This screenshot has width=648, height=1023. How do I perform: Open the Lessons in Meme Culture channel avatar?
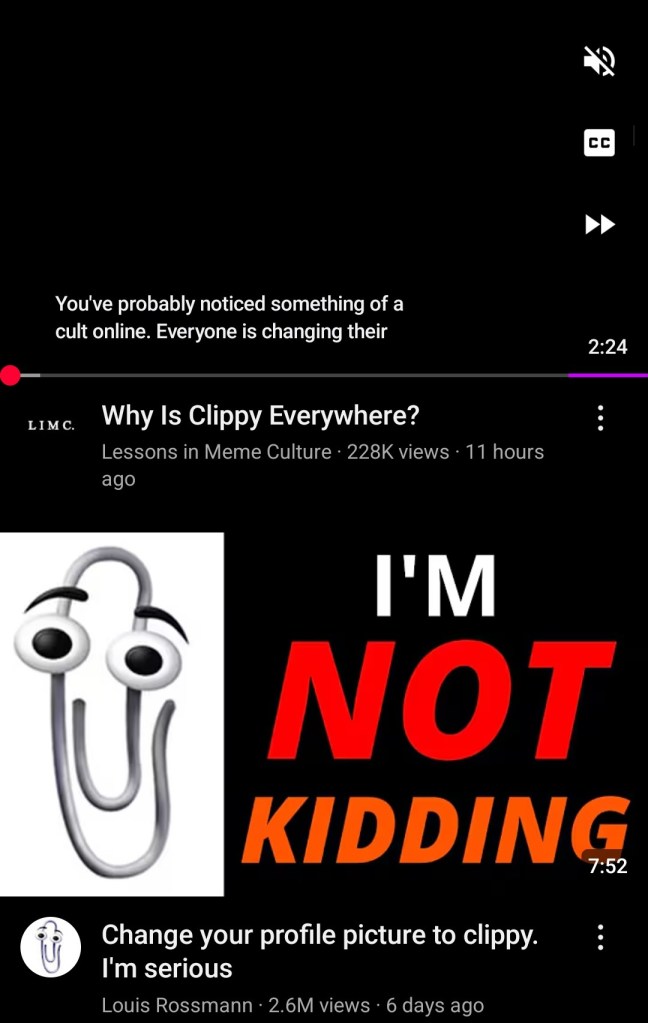50,426
